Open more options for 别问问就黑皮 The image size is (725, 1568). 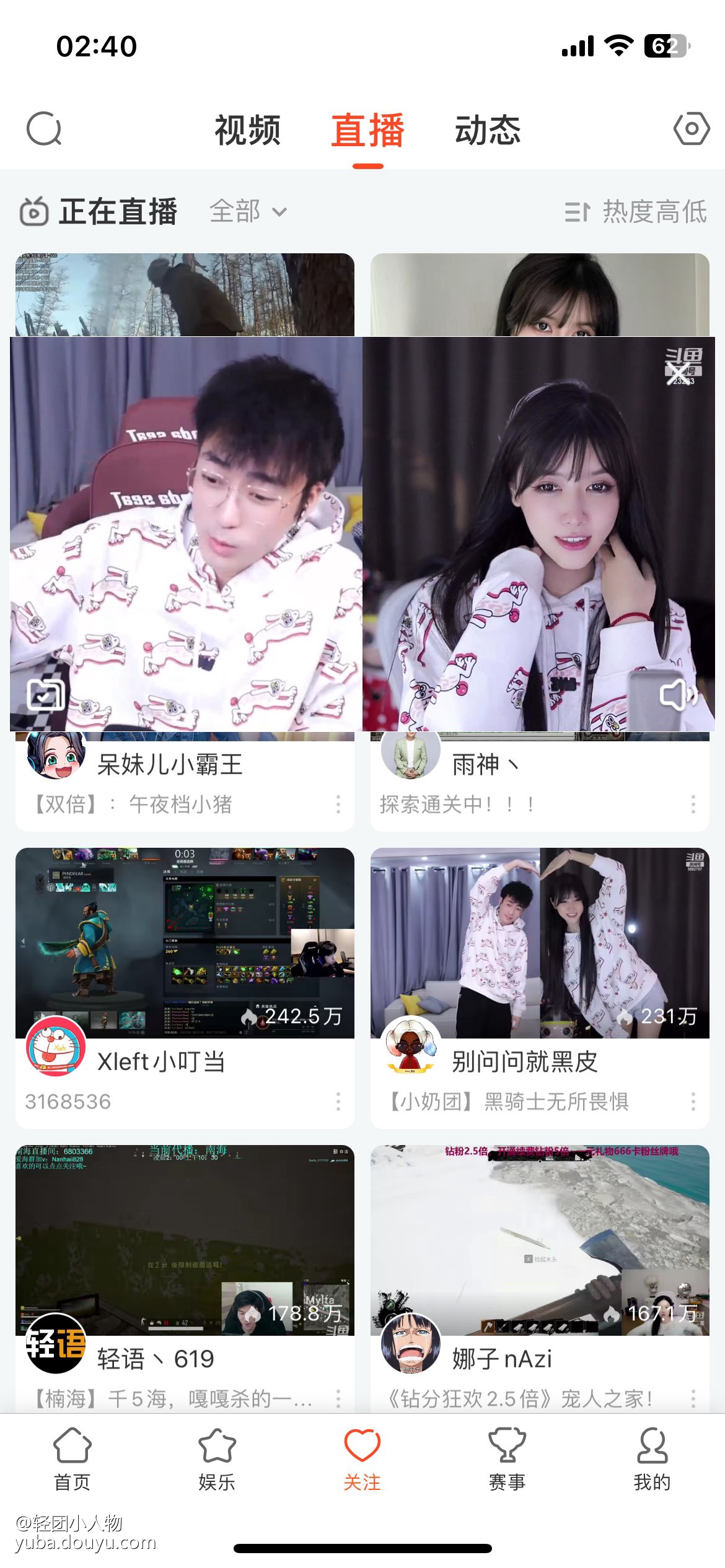693,1102
